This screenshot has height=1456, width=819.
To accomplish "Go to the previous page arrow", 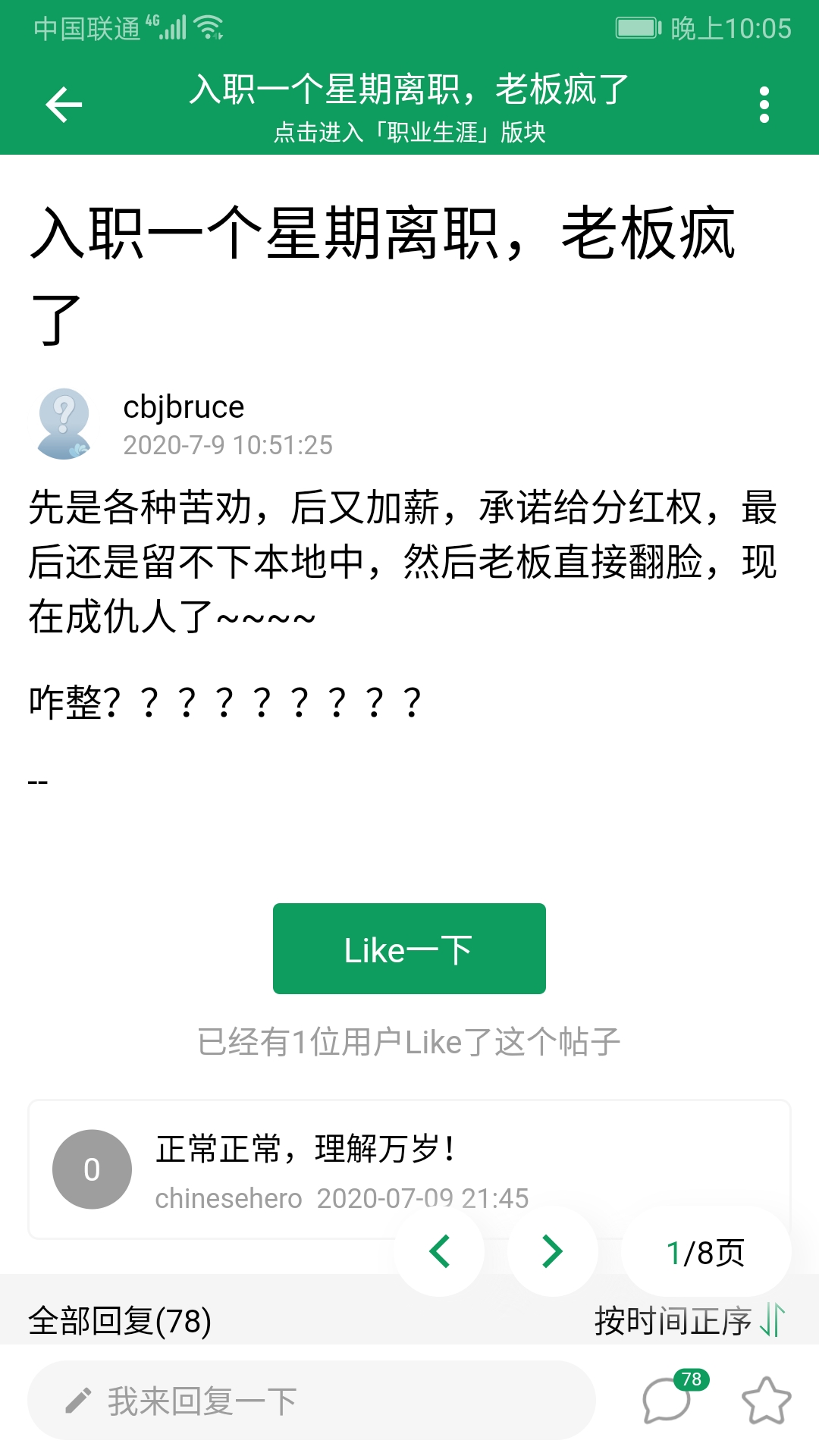I will (x=440, y=1251).
